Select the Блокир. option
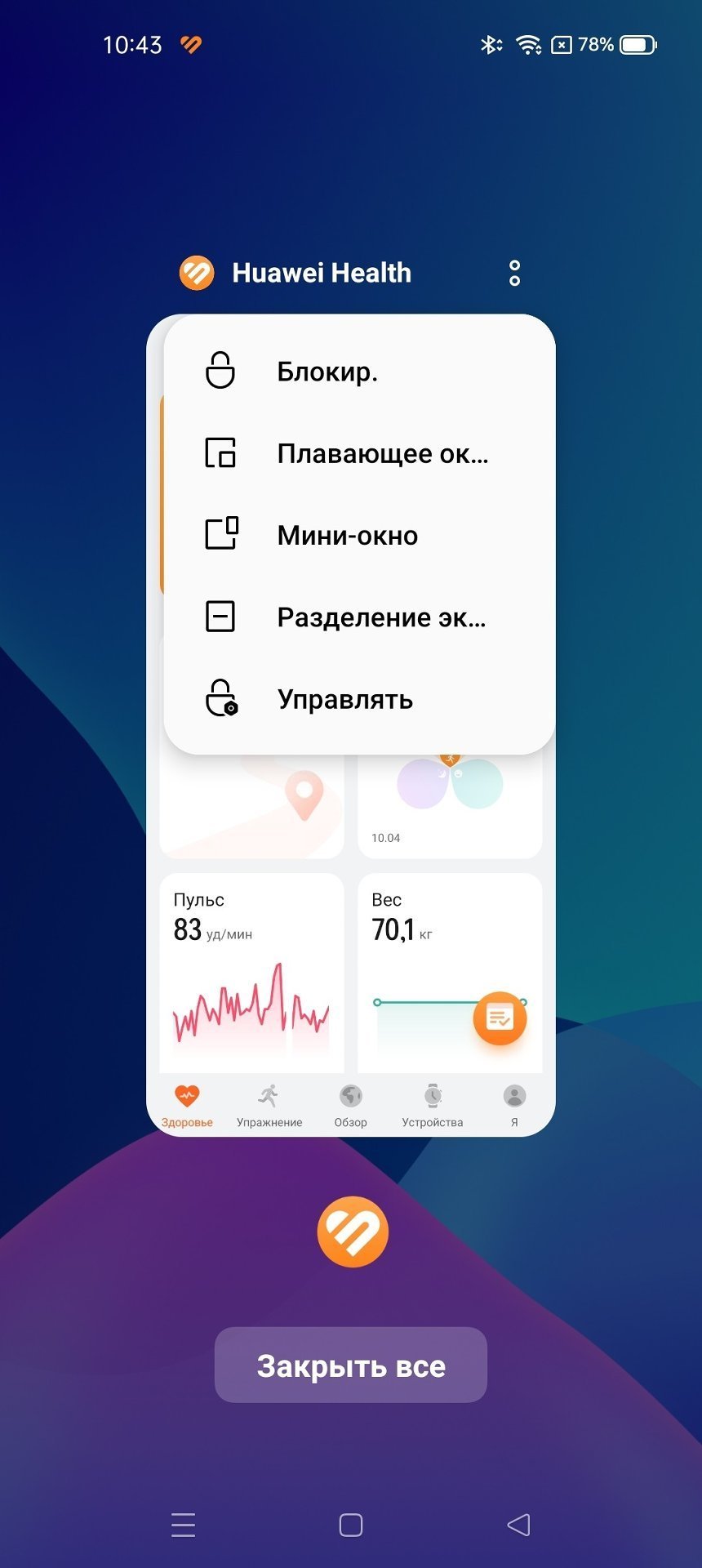 click(327, 372)
